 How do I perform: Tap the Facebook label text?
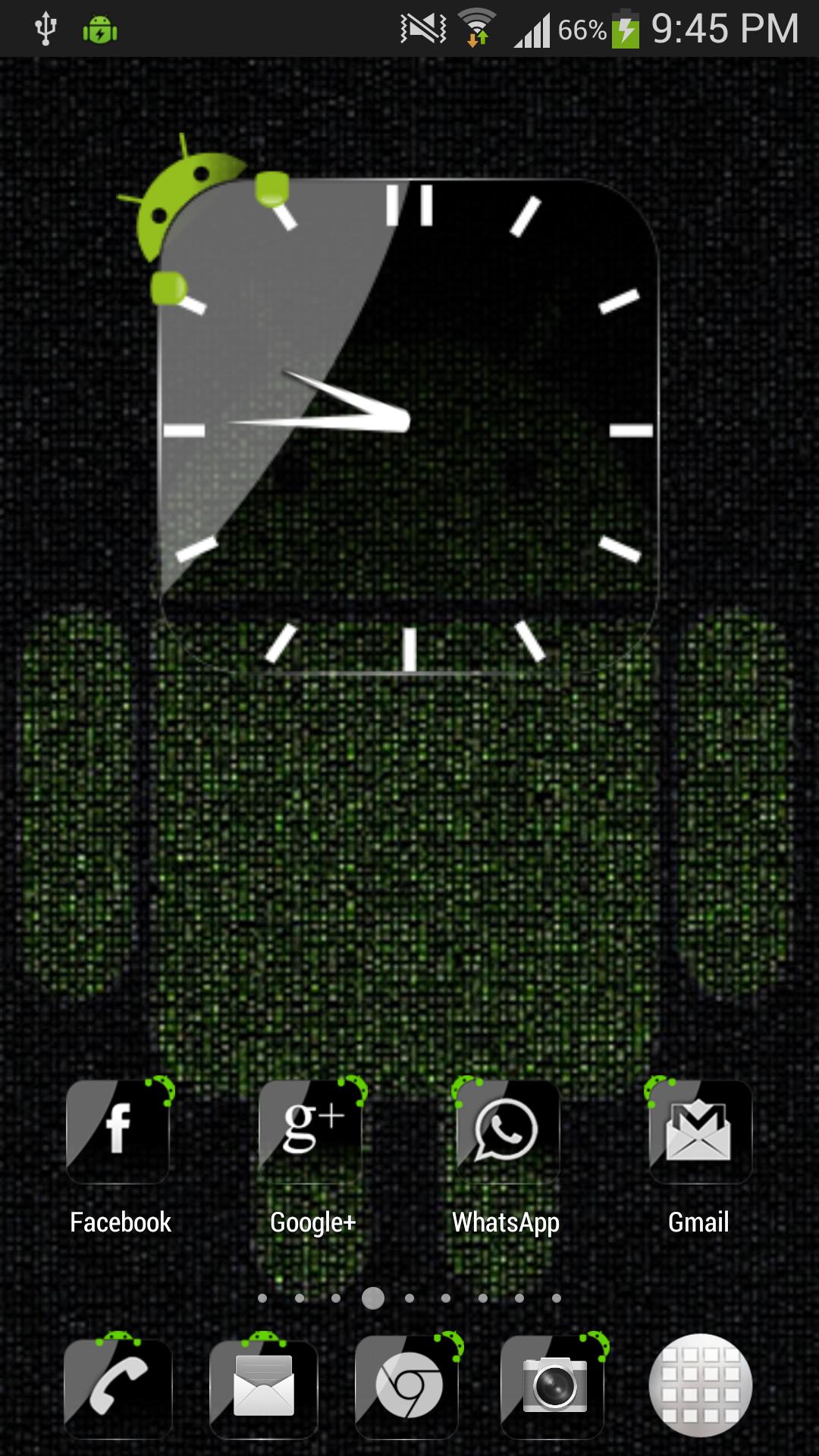121,1221
